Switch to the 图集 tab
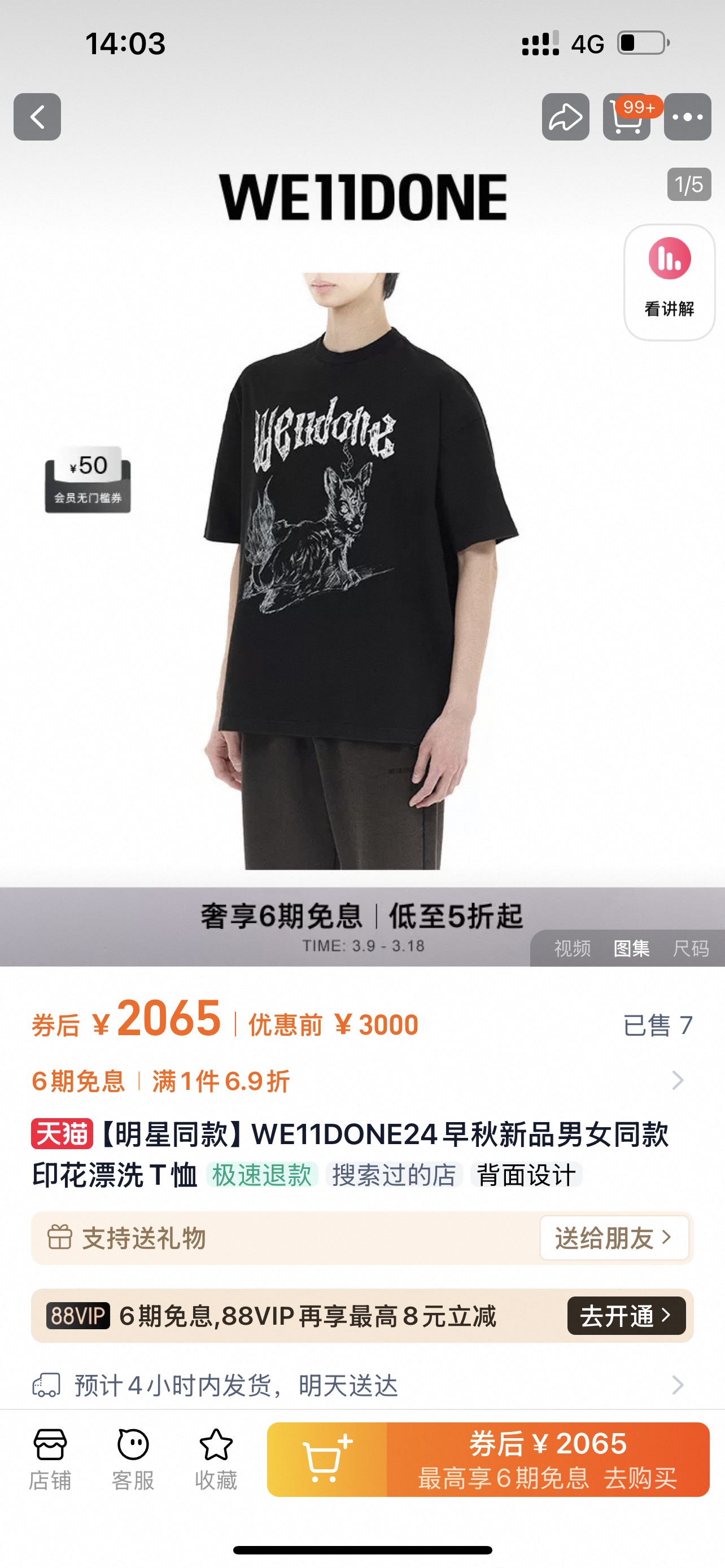 (x=631, y=948)
